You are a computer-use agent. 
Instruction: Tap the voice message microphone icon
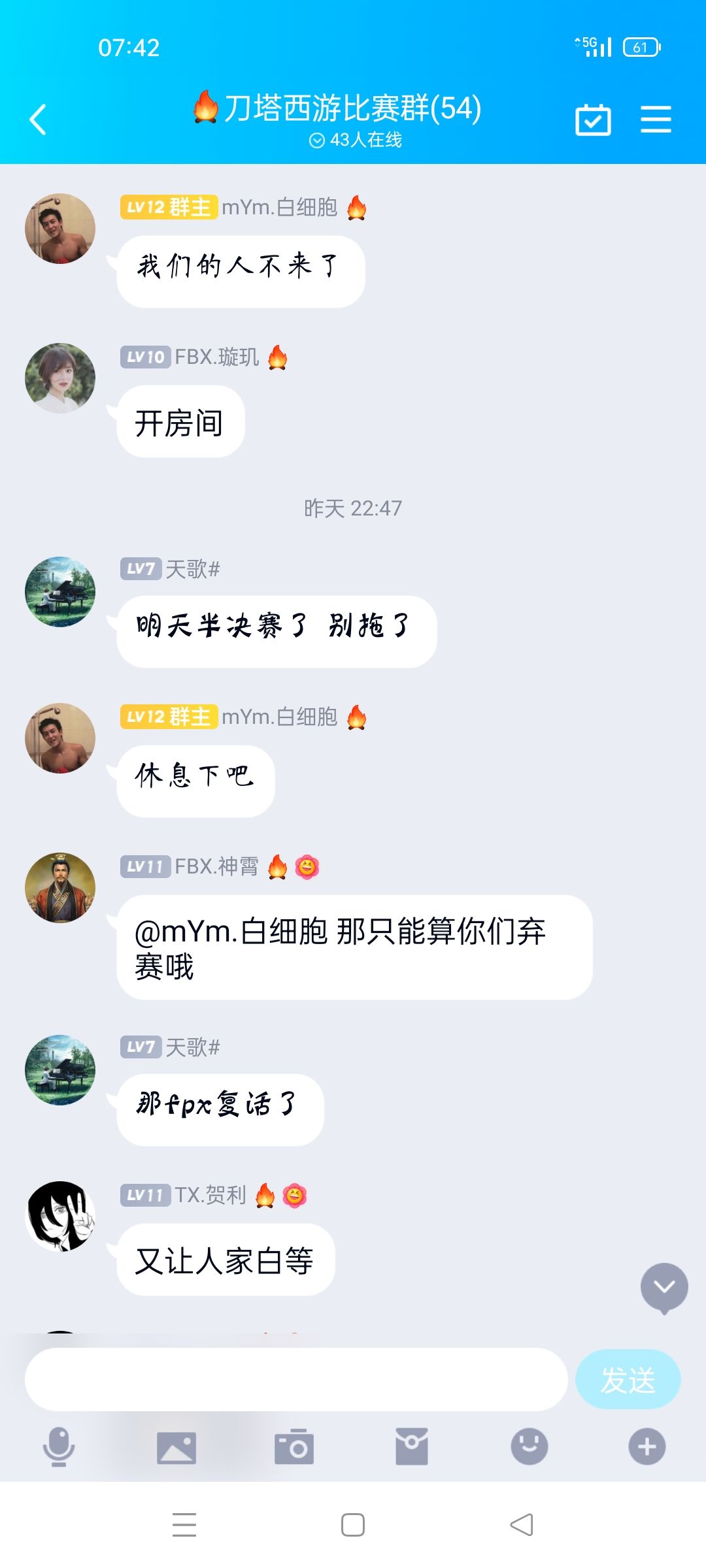[59, 1445]
